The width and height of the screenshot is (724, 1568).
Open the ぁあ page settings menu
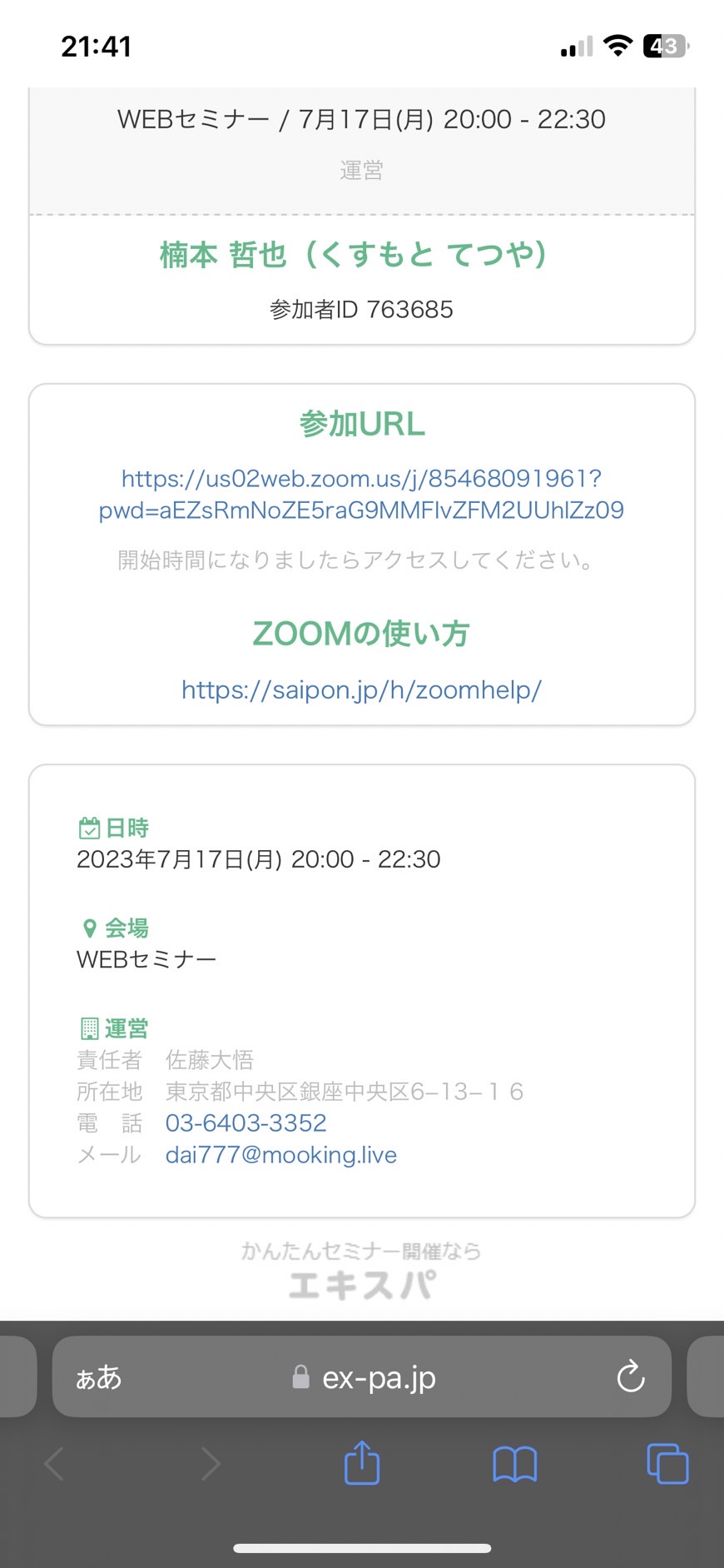pos(99,1377)
